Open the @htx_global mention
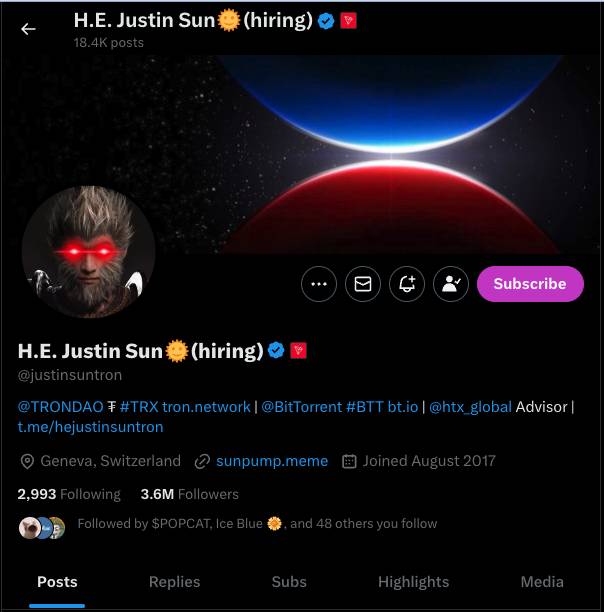The image size is (604, 612). click(x=470, y=407)
